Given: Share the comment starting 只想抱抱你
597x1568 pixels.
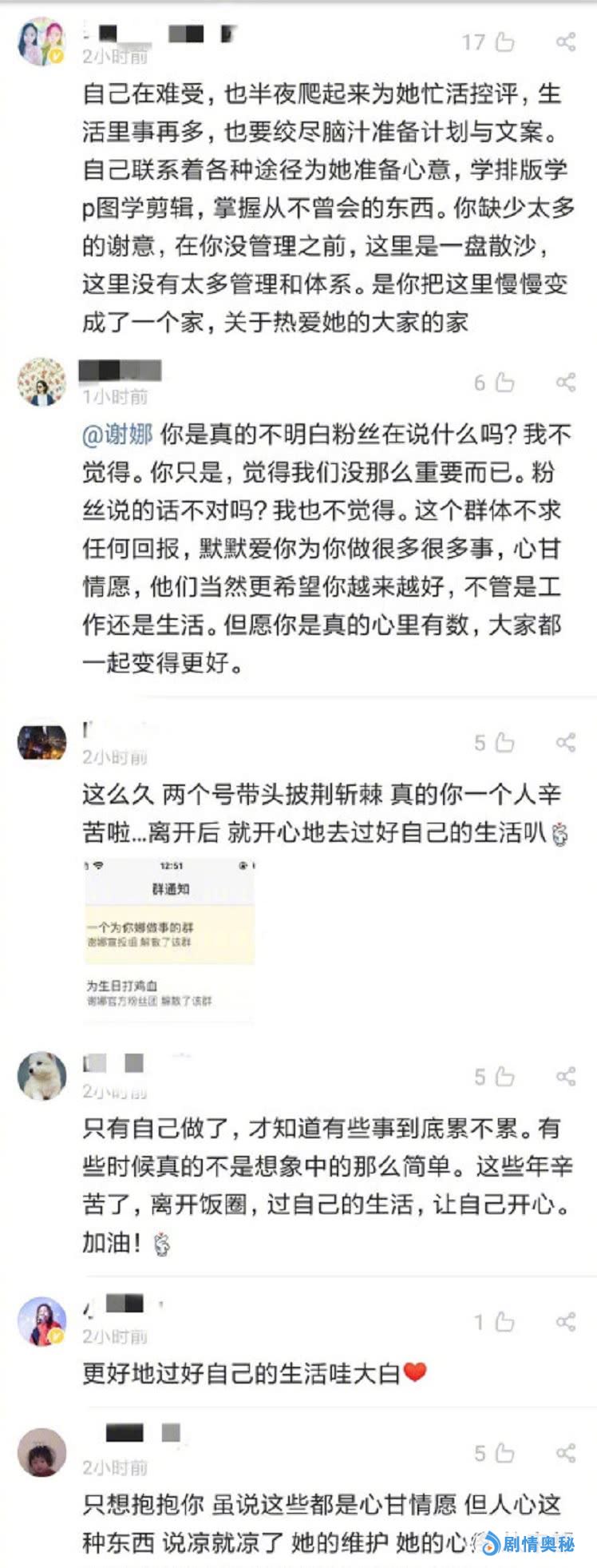Looking at the screenshot, I should 566,1453.
